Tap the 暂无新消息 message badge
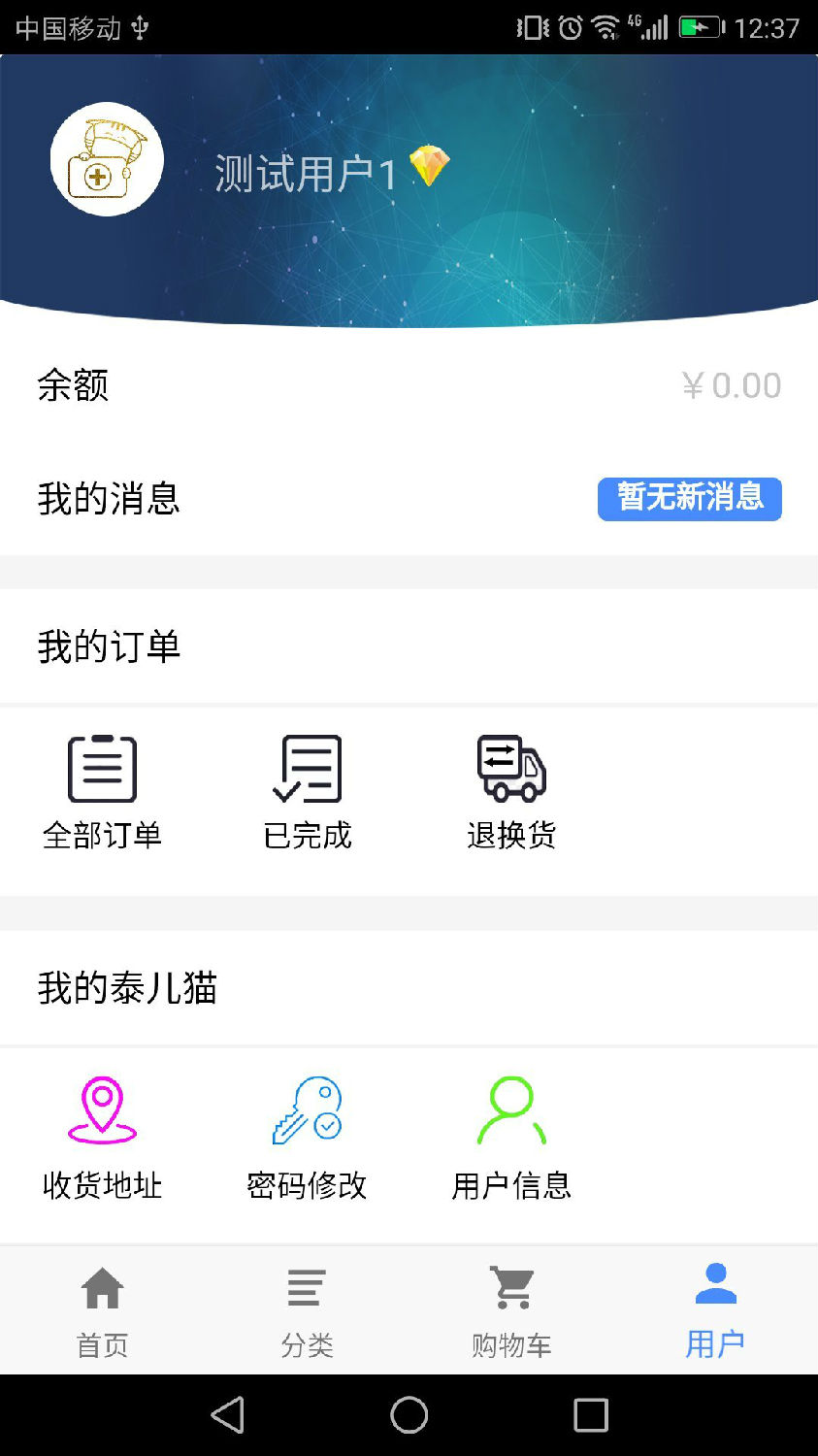Viewport: 818px width, 1456px height. point(689,499)
